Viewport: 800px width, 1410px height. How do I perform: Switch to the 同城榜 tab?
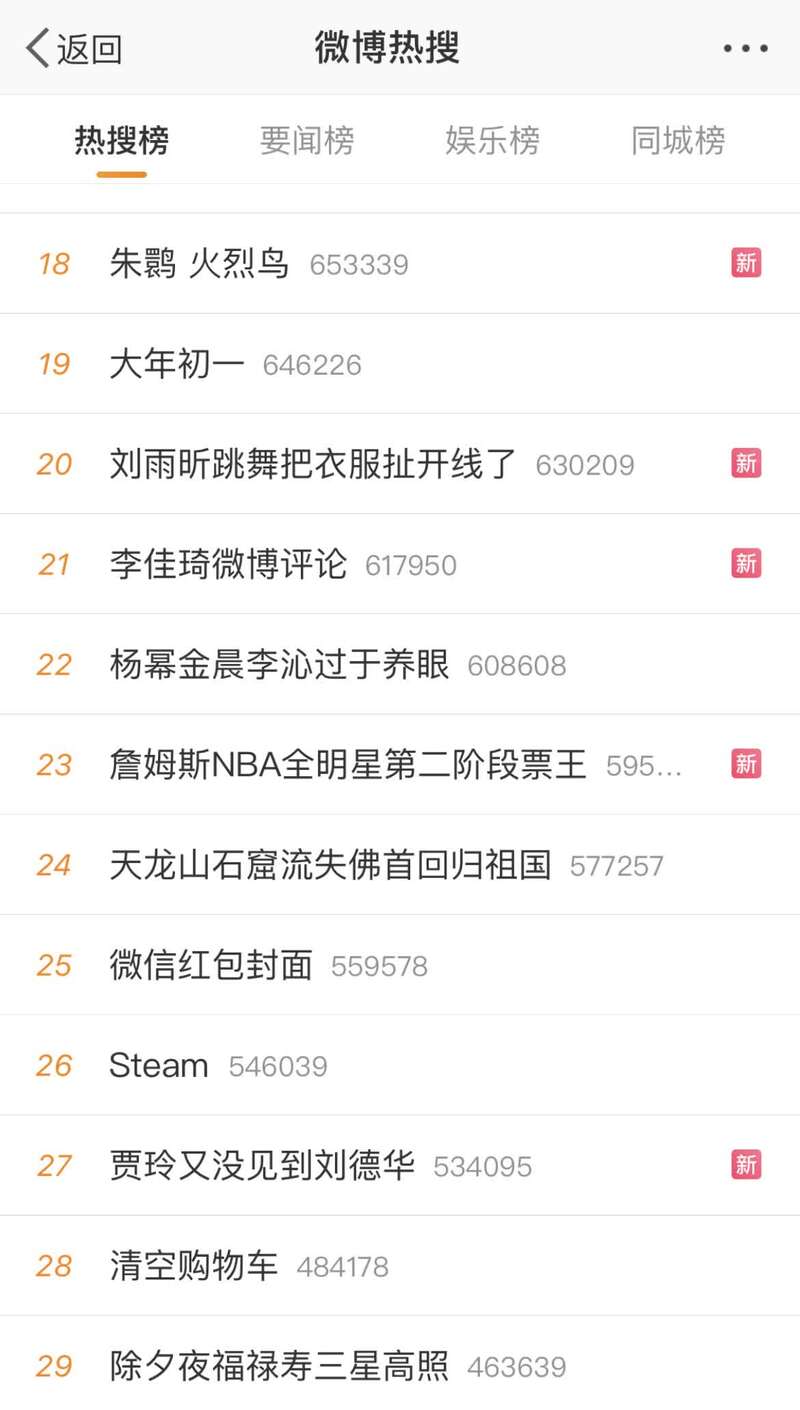point(677,141)
